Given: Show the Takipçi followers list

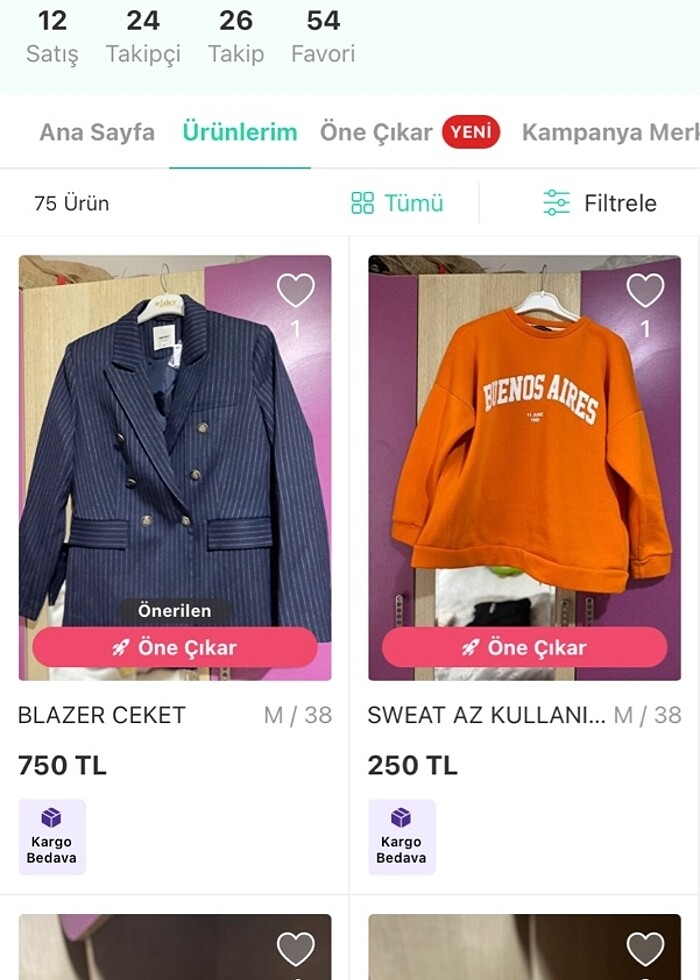Looking at the screenshot, I should [x=143, y=37].
